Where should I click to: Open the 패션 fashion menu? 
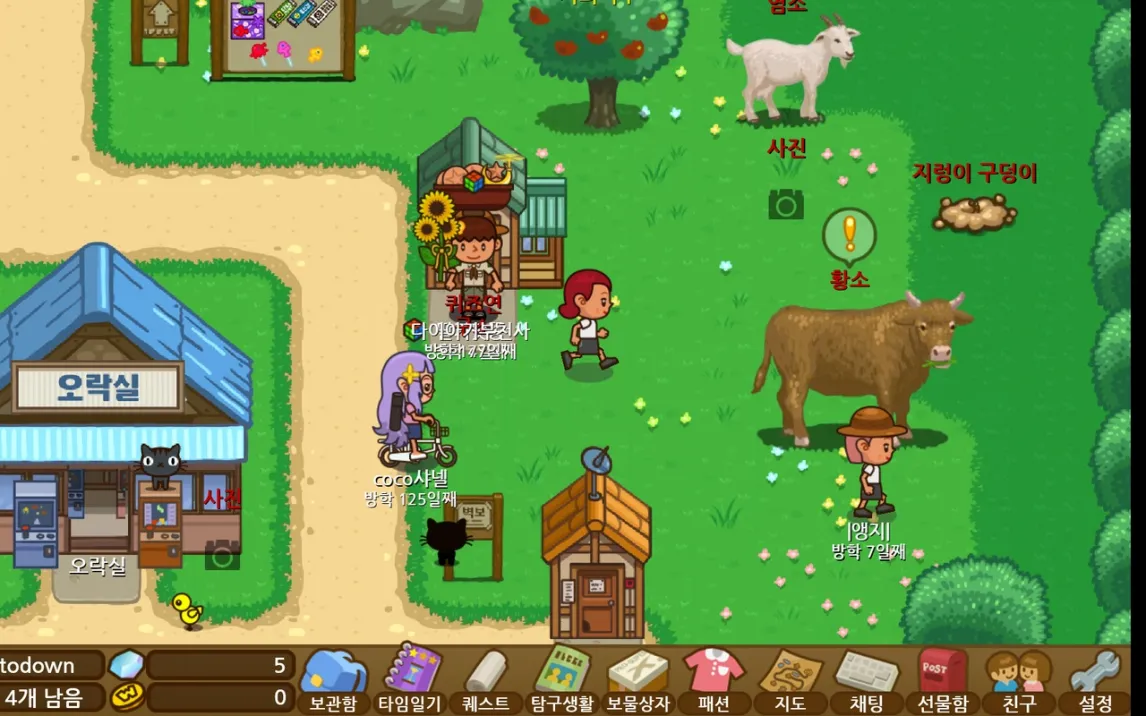pos(714,680)
